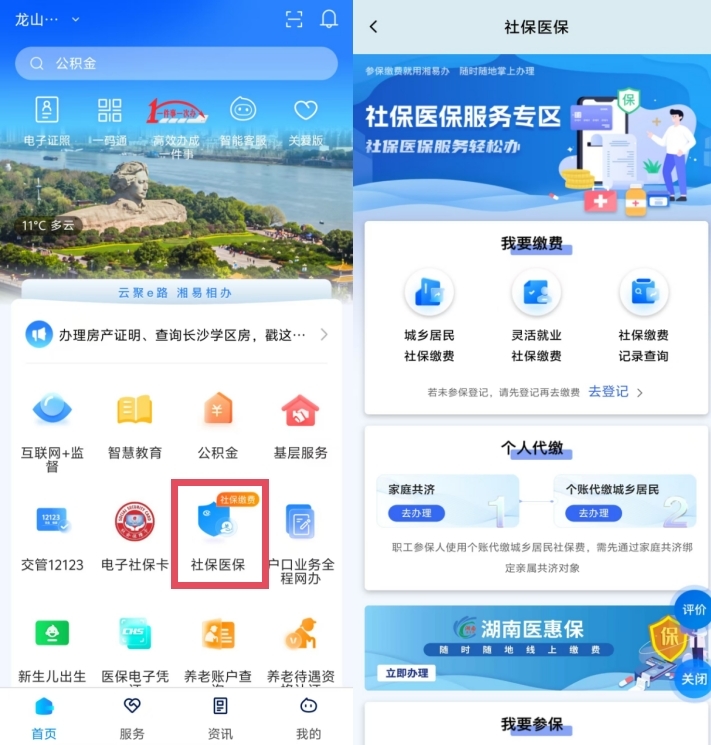Screen dimensions: 711x745
Task: Tap the 去登记 link
Action: pyautogui.click(x=614, y=392)
